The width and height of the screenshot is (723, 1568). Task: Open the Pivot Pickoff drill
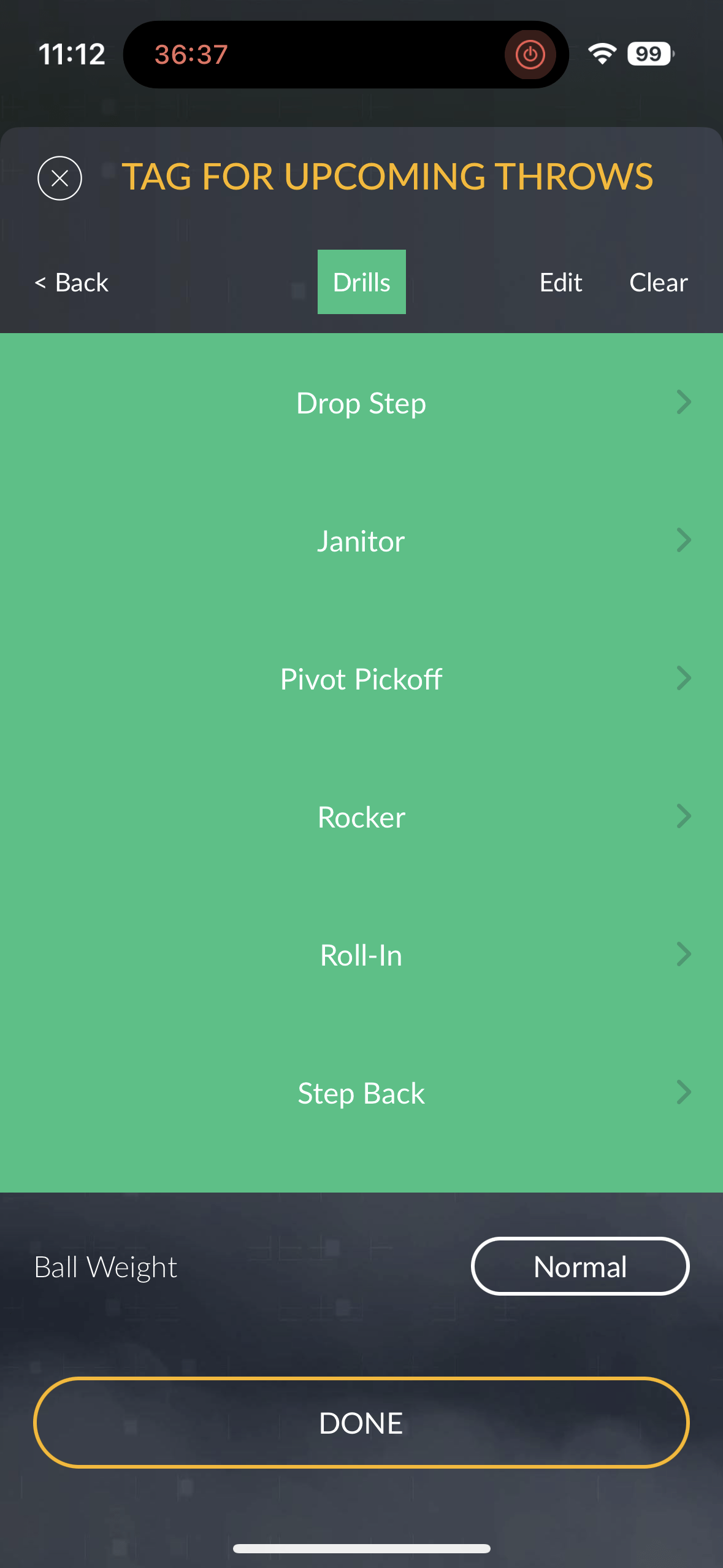[361, 678]
